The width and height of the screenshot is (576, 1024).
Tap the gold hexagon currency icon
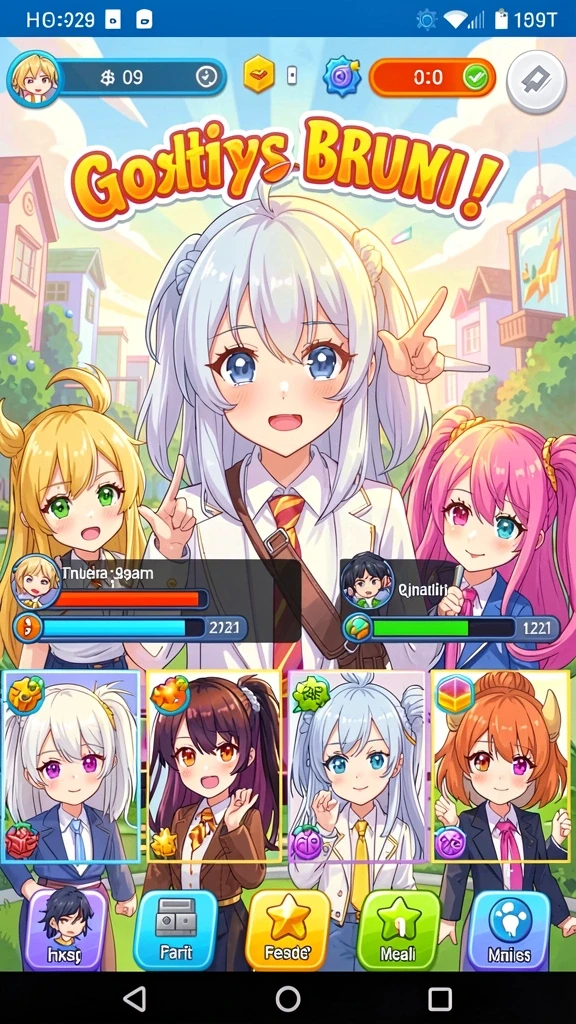click(x=259, y=74)
